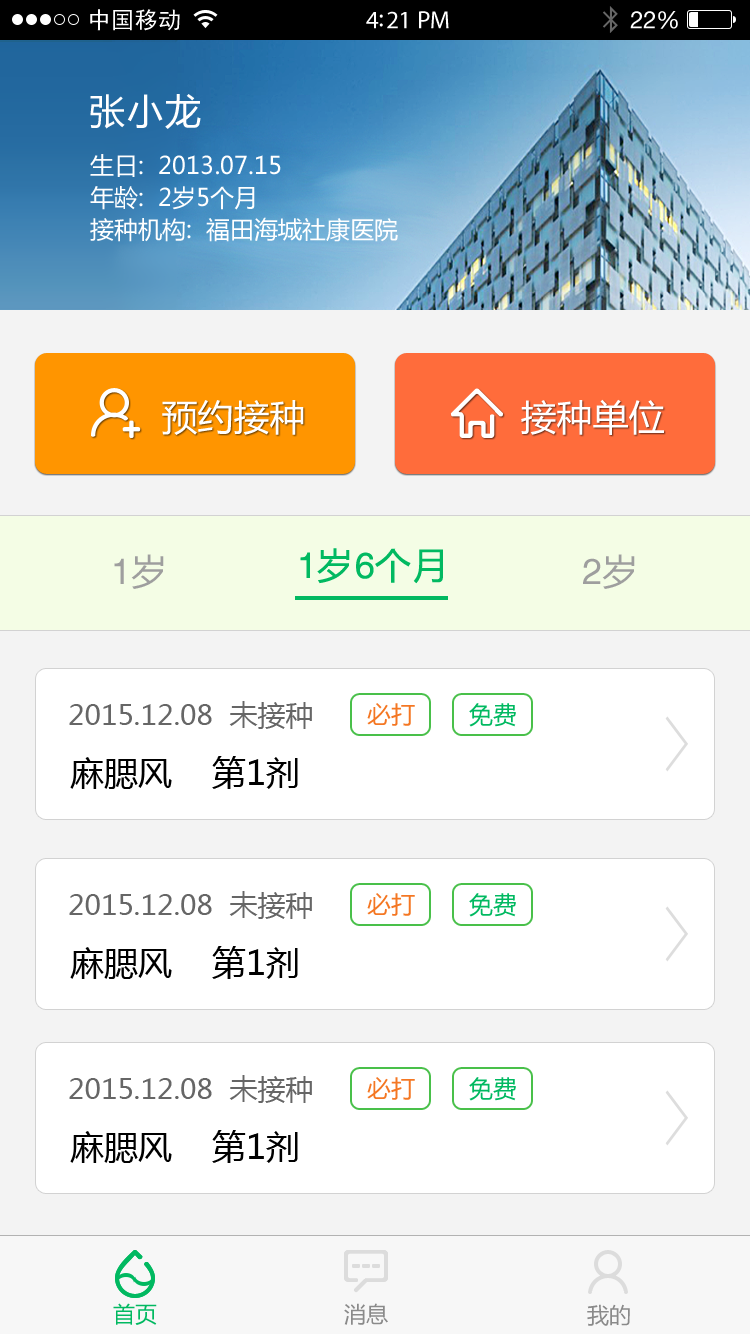
Task: Tap the 免费 tag on the second vaccine record
Action: [492, 904]
